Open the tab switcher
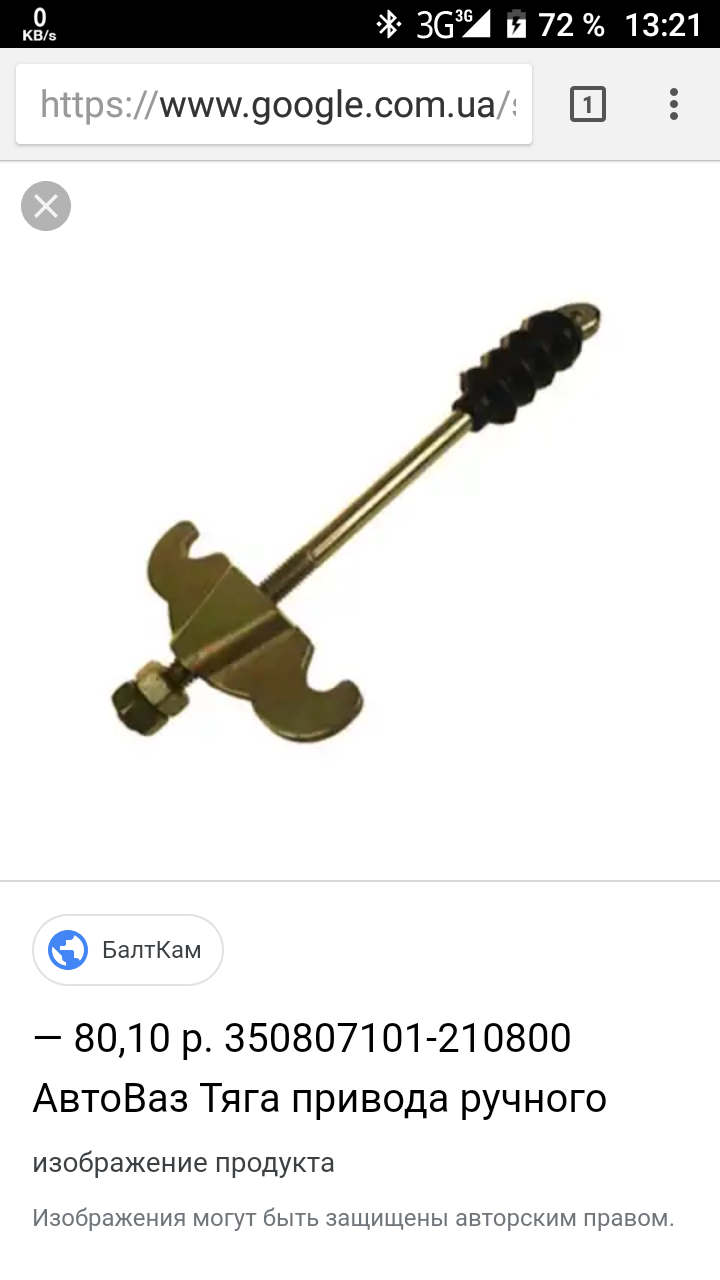The image size is (720, 1280). pyautogui.click(x=588, y=105)
